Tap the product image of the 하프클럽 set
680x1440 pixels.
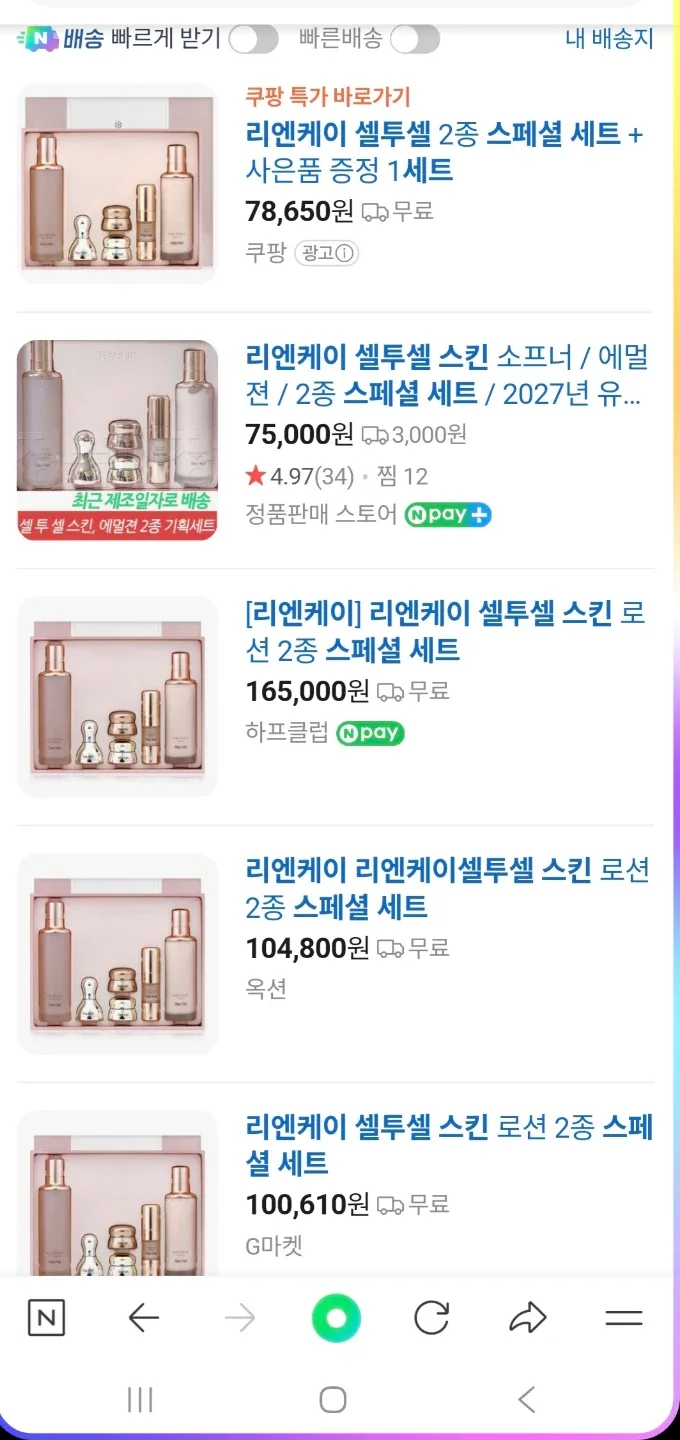click(x=117, y=697)
